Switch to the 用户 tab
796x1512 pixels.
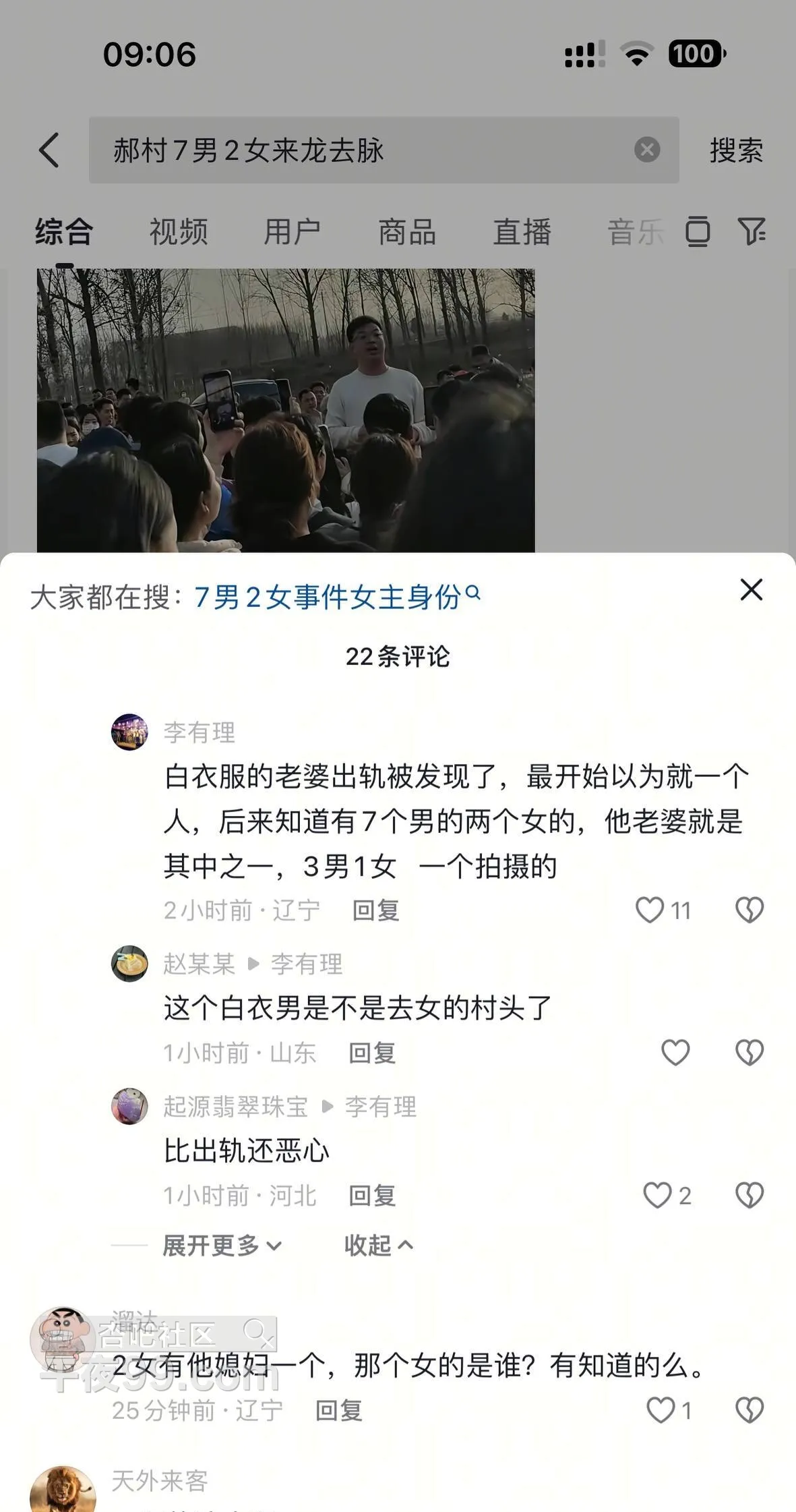293,233
